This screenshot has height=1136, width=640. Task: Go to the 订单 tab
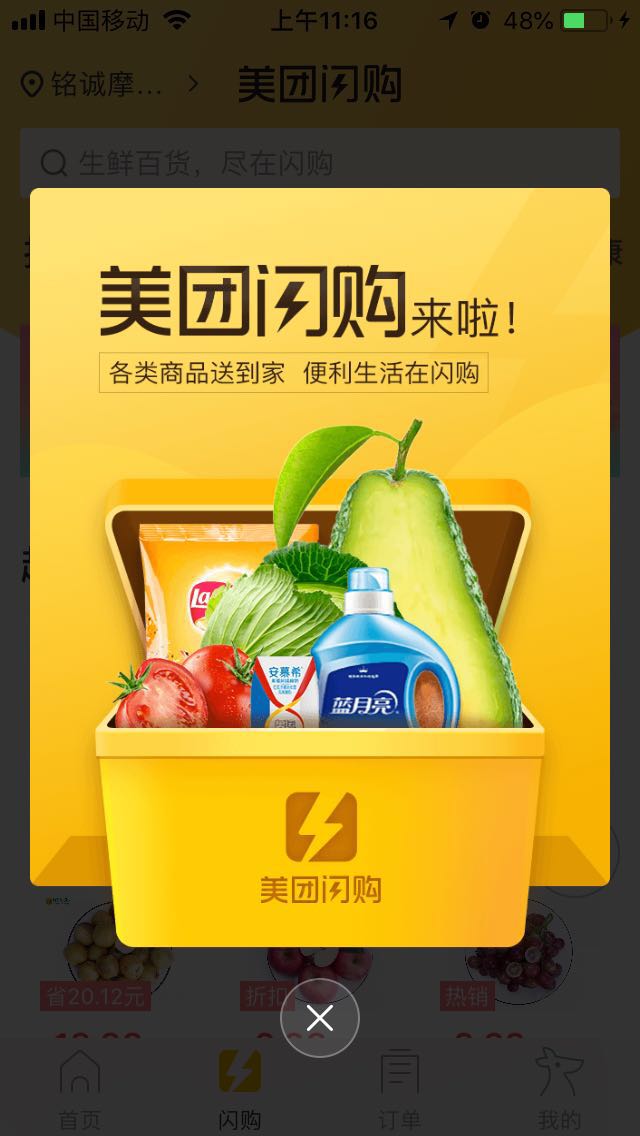(x=399, y=1089)
